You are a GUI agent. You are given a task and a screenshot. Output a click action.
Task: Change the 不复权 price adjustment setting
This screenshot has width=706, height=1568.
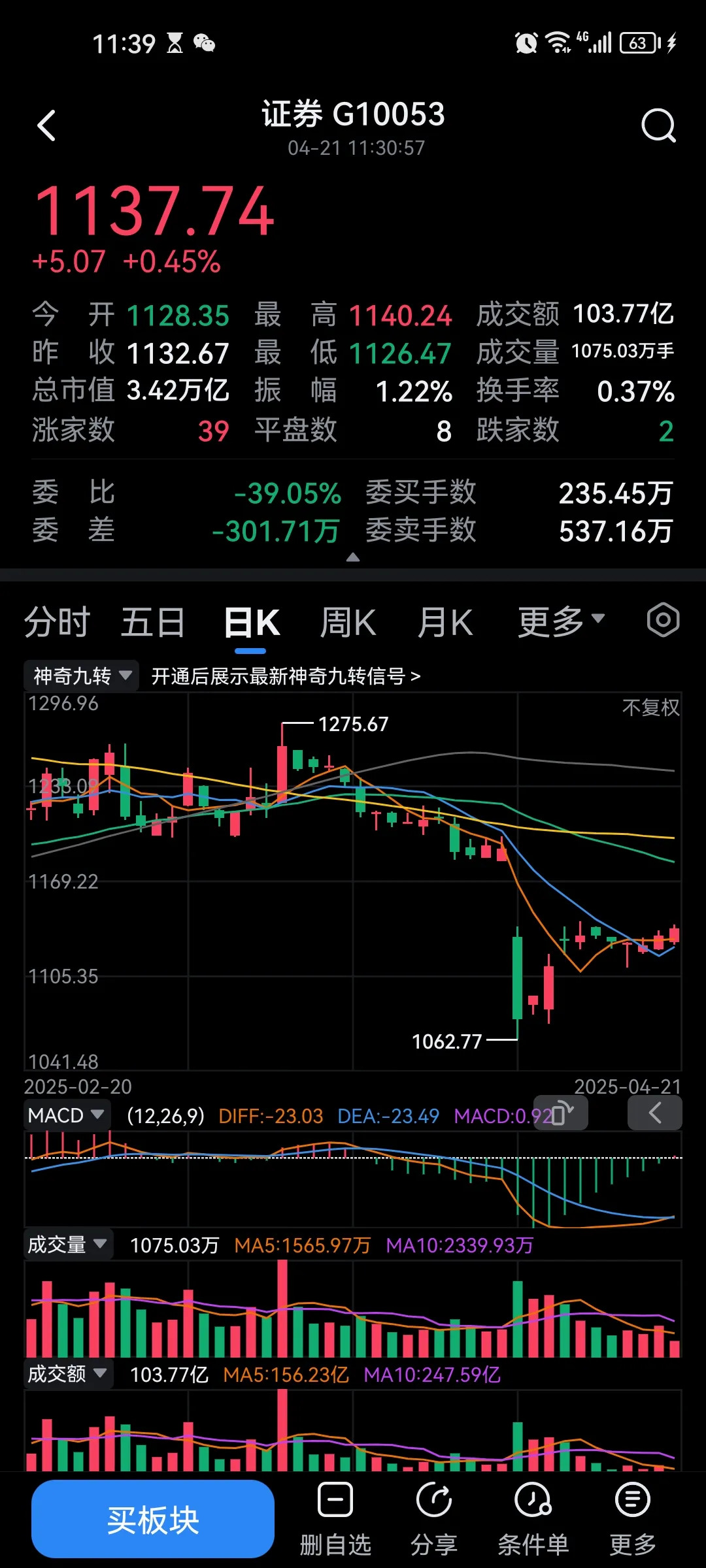point(650,708)
